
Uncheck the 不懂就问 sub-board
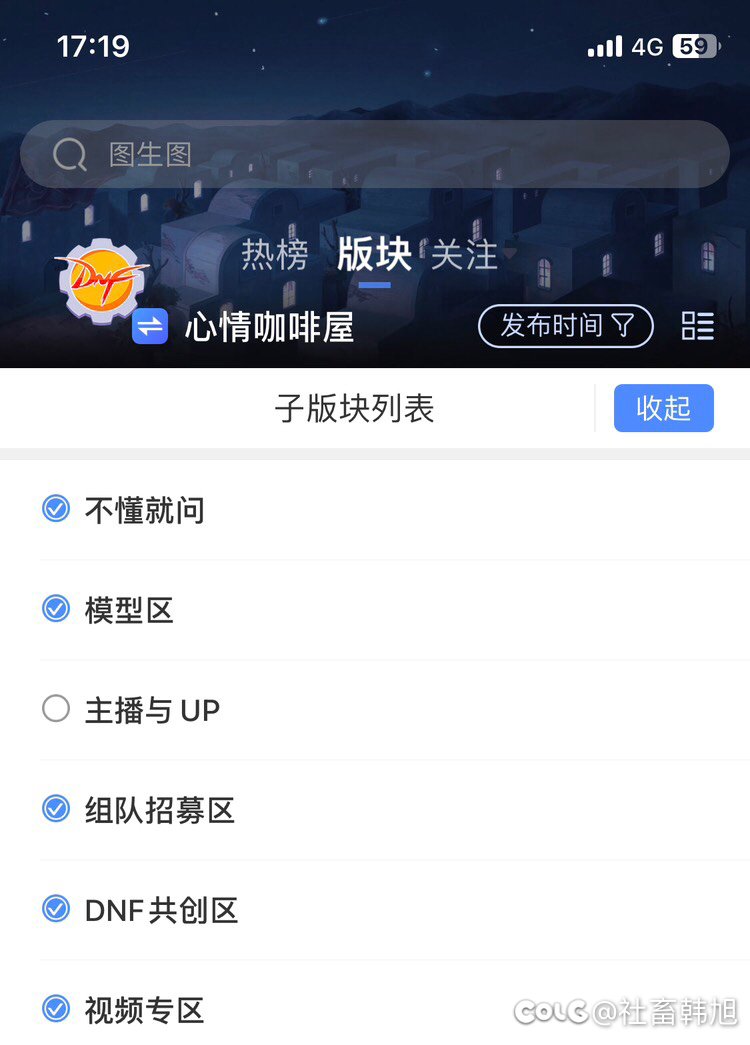(56, 509)
